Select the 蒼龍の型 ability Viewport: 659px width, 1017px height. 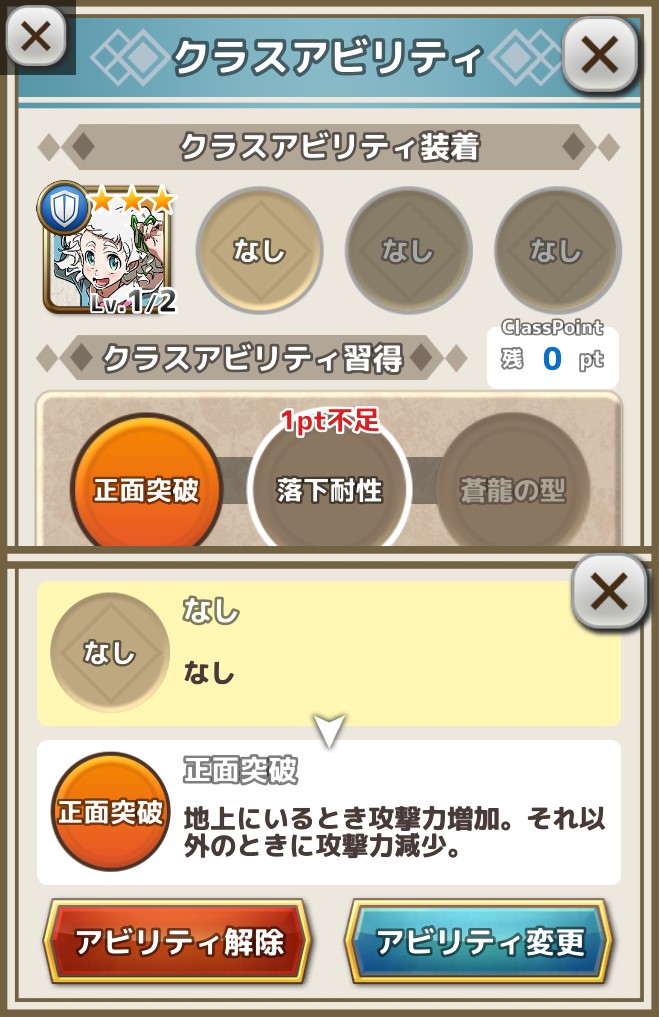[x=513, y=490]
